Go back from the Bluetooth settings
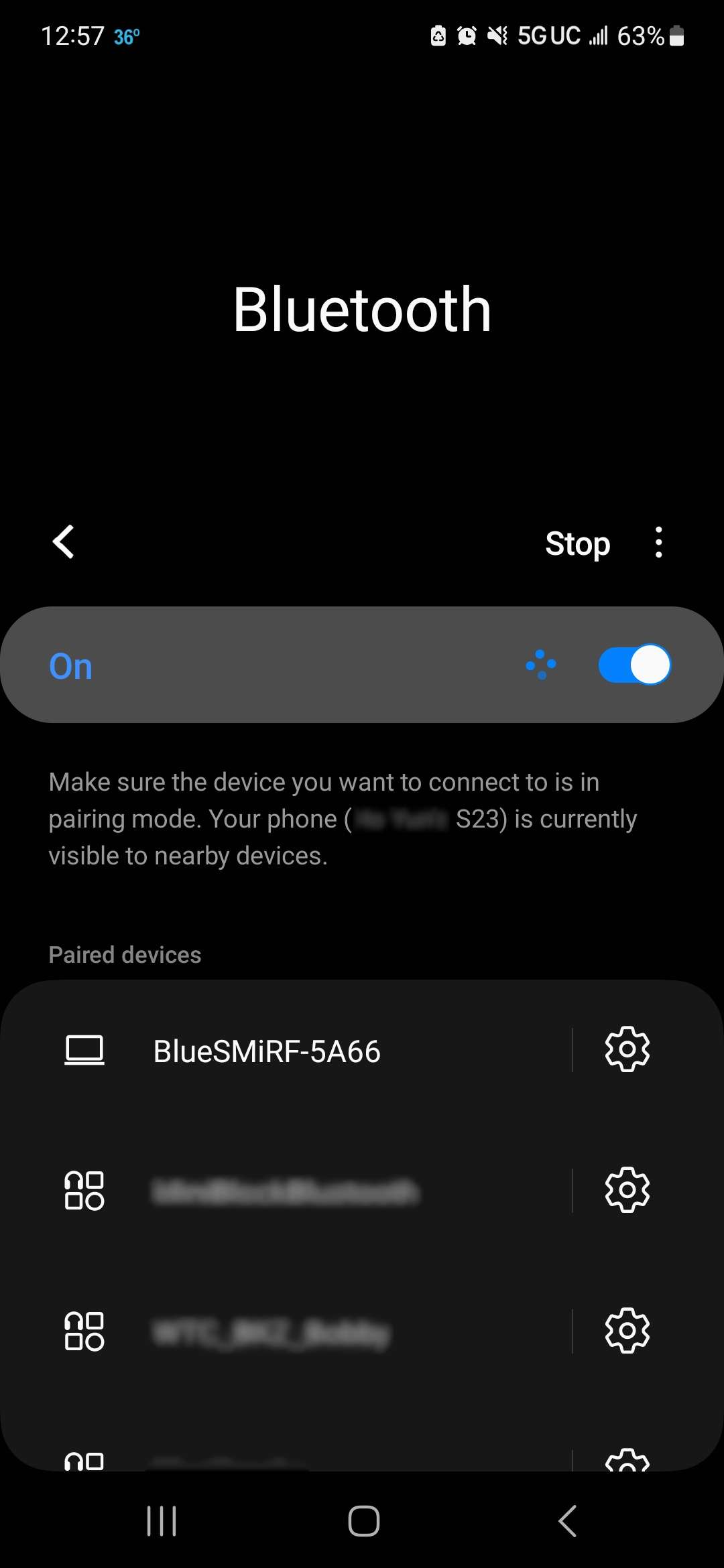Viewport: 724px width, 1568px height. (63, 541)
